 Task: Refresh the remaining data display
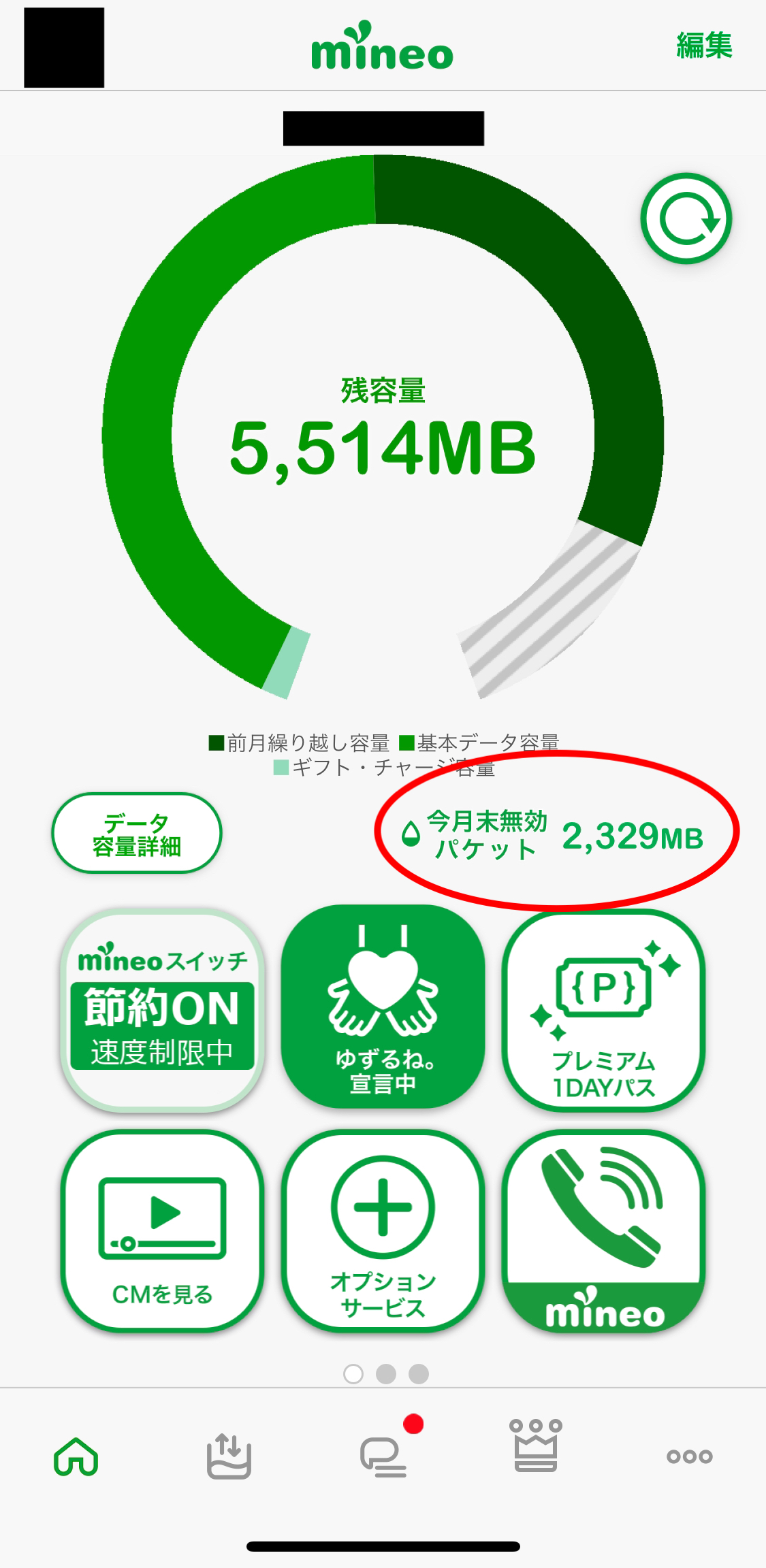[x=686, y=218]
